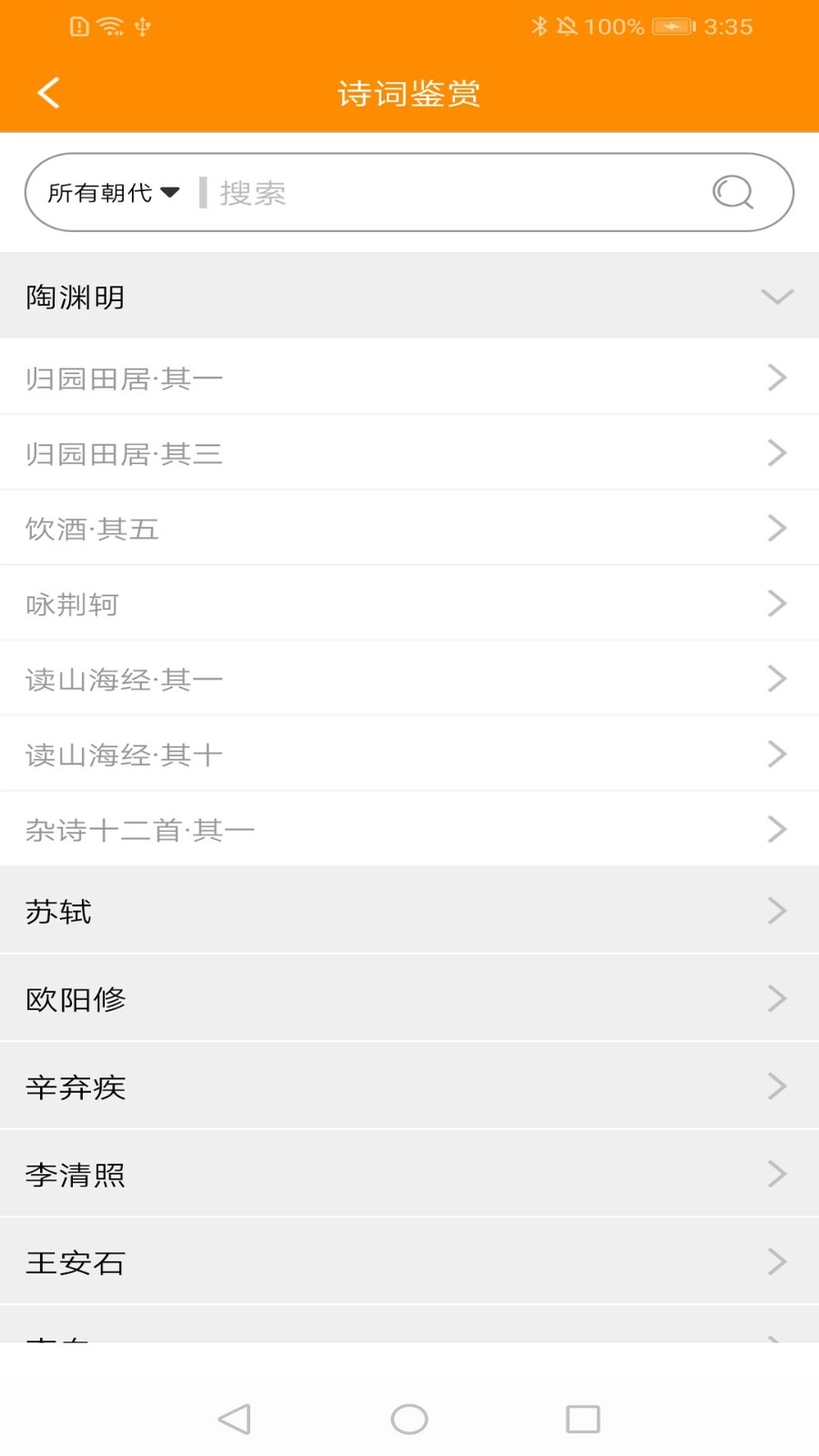View the poem 饮酒·其五
The width and height of the screenshot is (819, 1456).
(x=409, y=529)
